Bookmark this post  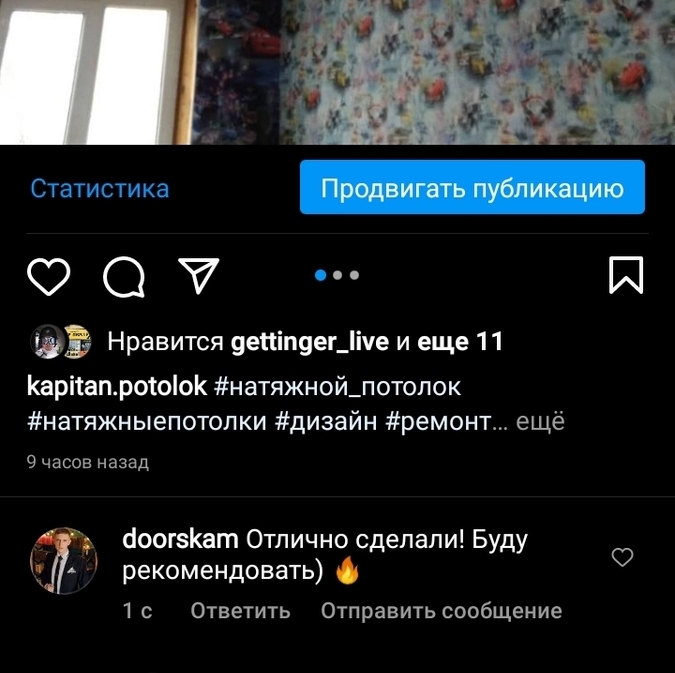626,275
